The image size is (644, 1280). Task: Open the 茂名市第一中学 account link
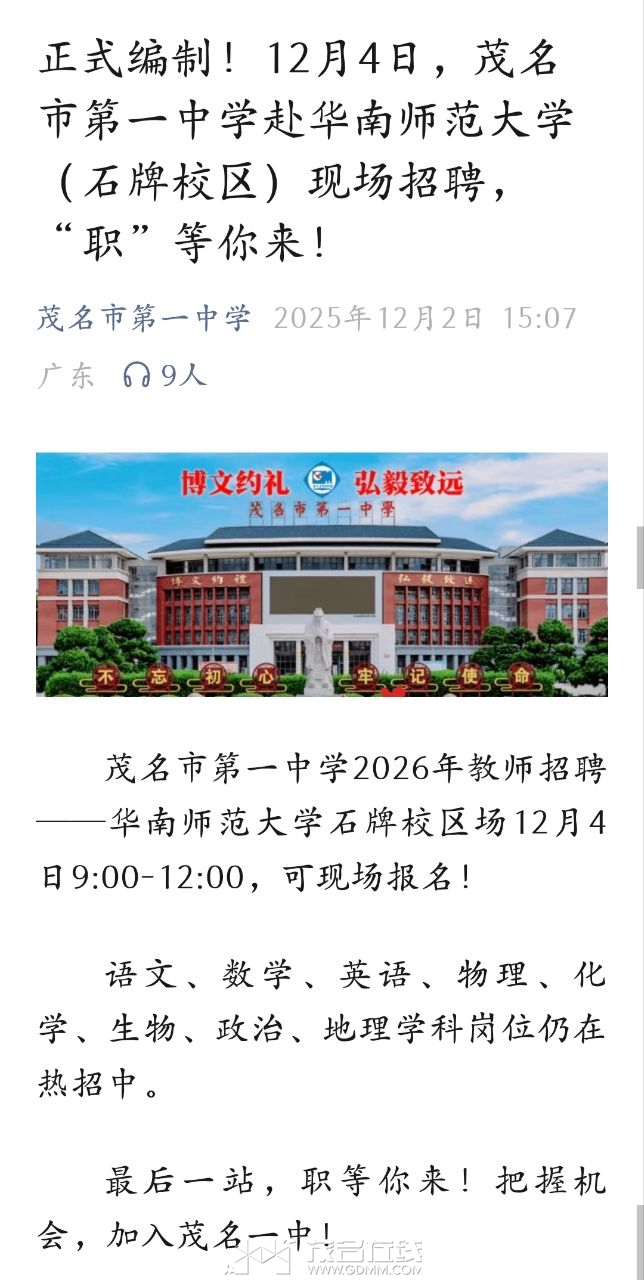(144, 318)
